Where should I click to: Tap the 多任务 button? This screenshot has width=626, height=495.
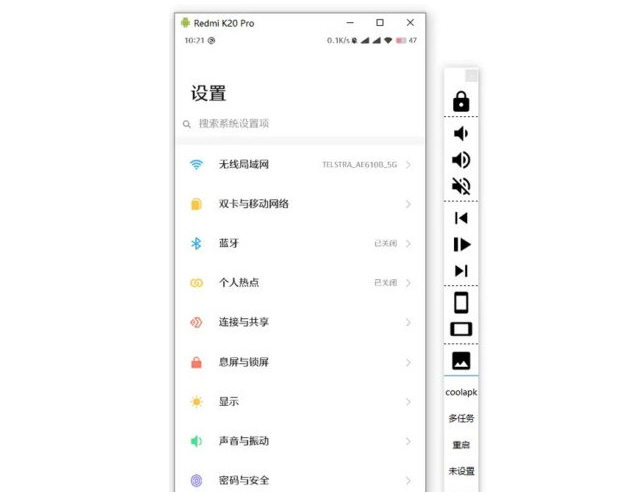[461, 418]
